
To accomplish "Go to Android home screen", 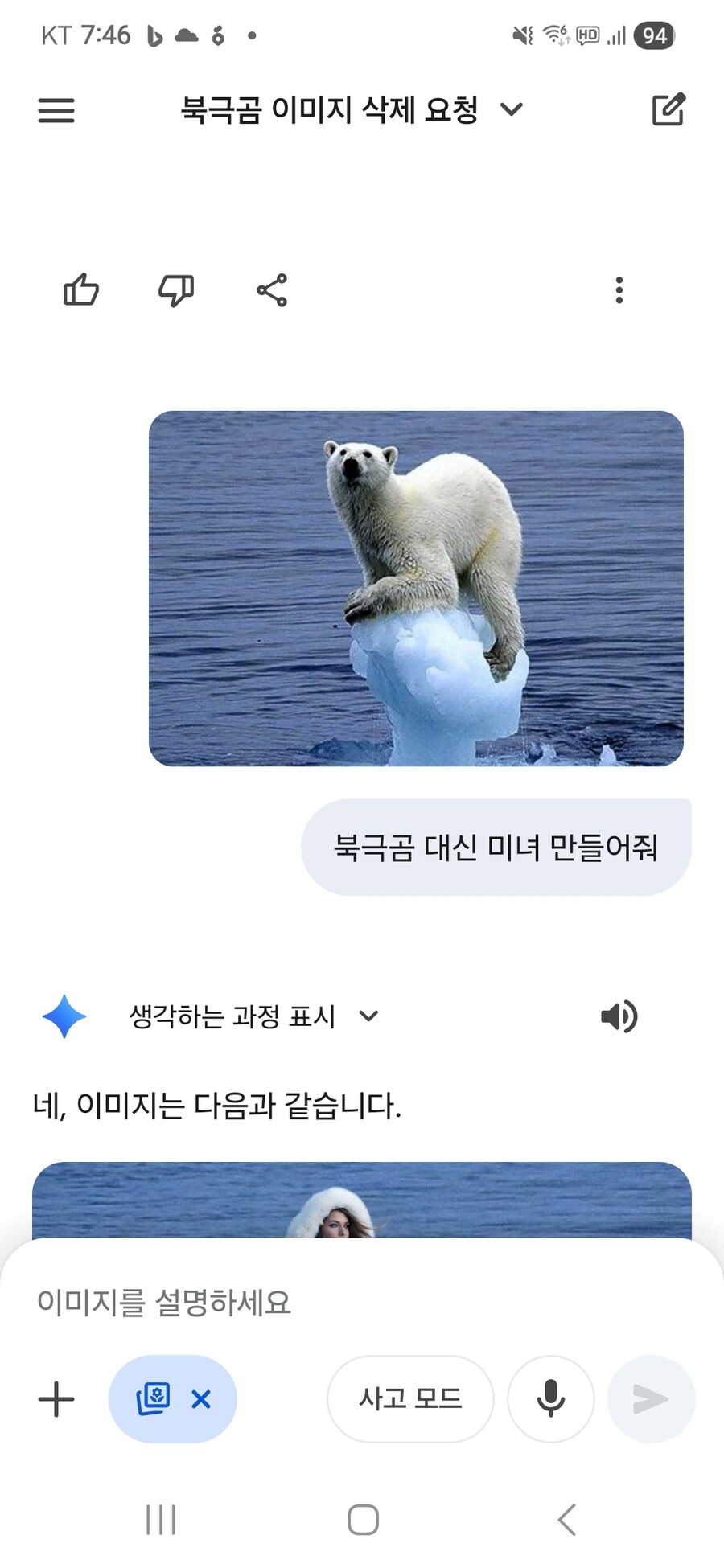I will coord(362,1519).
